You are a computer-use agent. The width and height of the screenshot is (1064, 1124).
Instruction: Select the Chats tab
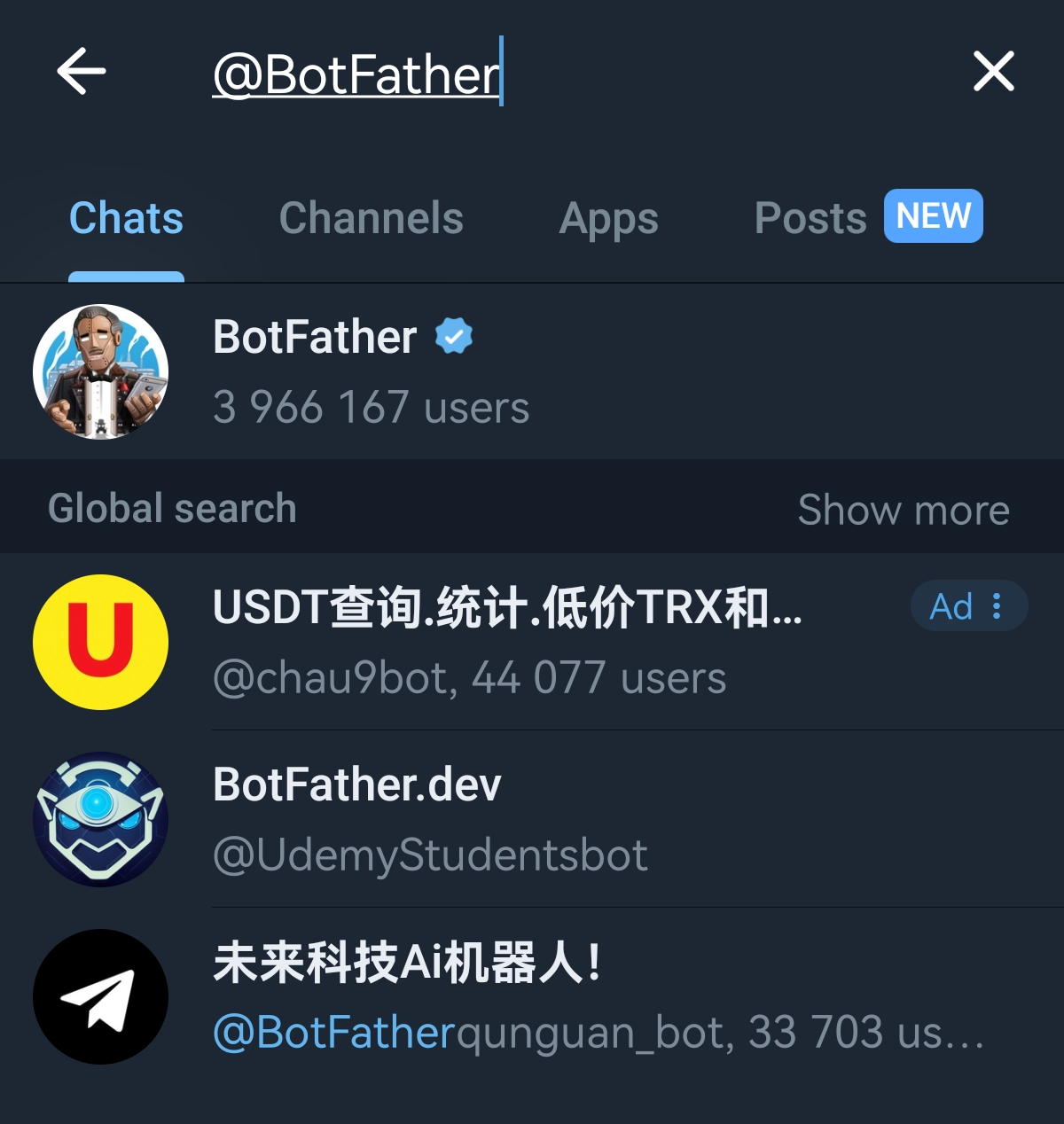pyautogui.click(x=126, y=218)
